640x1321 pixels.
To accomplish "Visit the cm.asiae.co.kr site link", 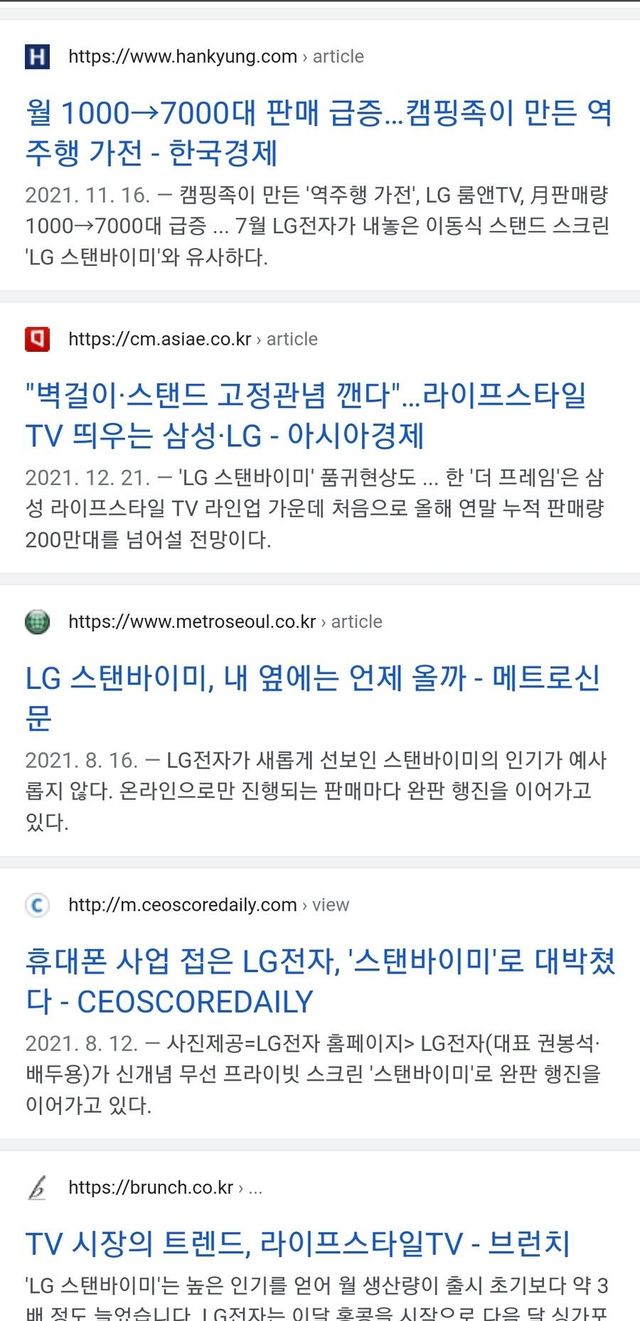I will pos(160,340).
